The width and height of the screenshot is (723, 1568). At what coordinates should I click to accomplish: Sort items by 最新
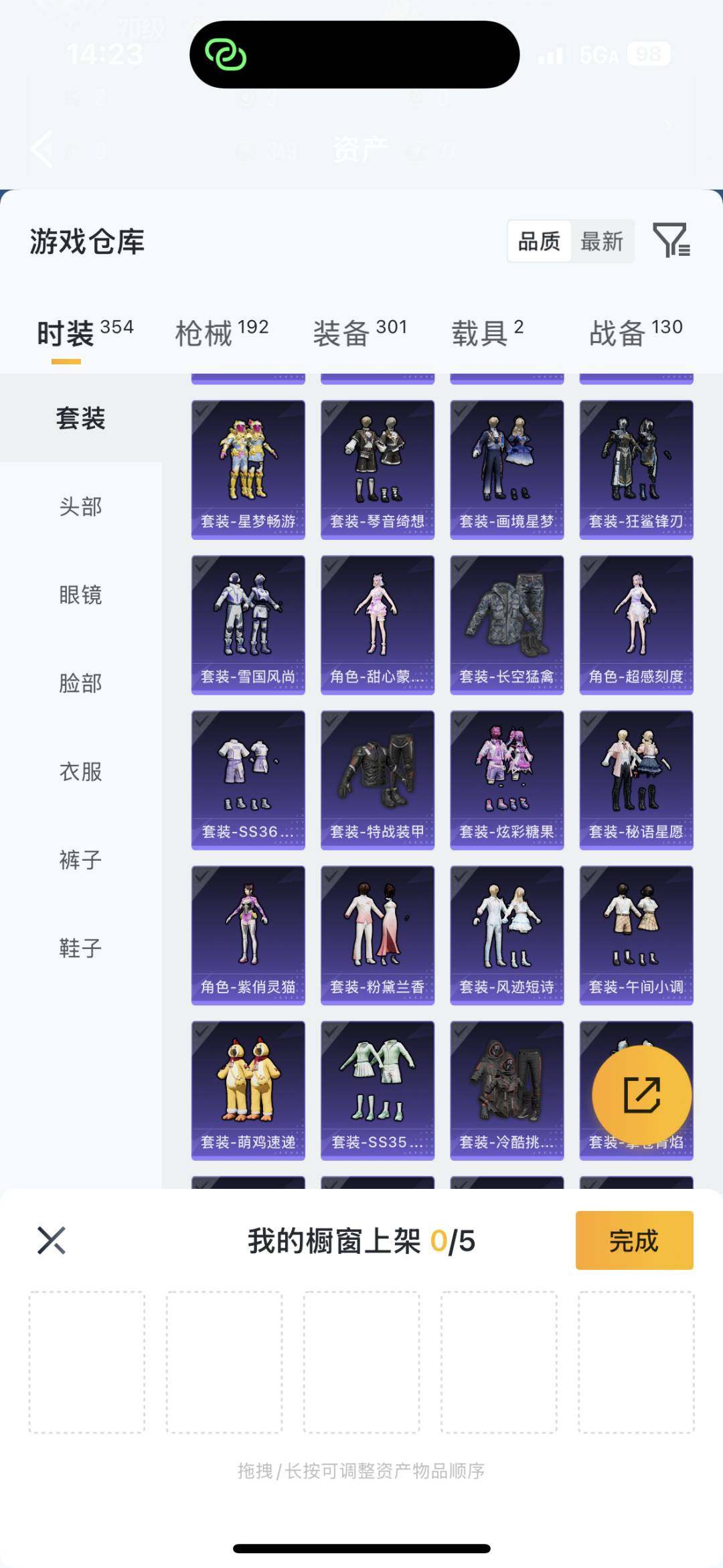601,242
